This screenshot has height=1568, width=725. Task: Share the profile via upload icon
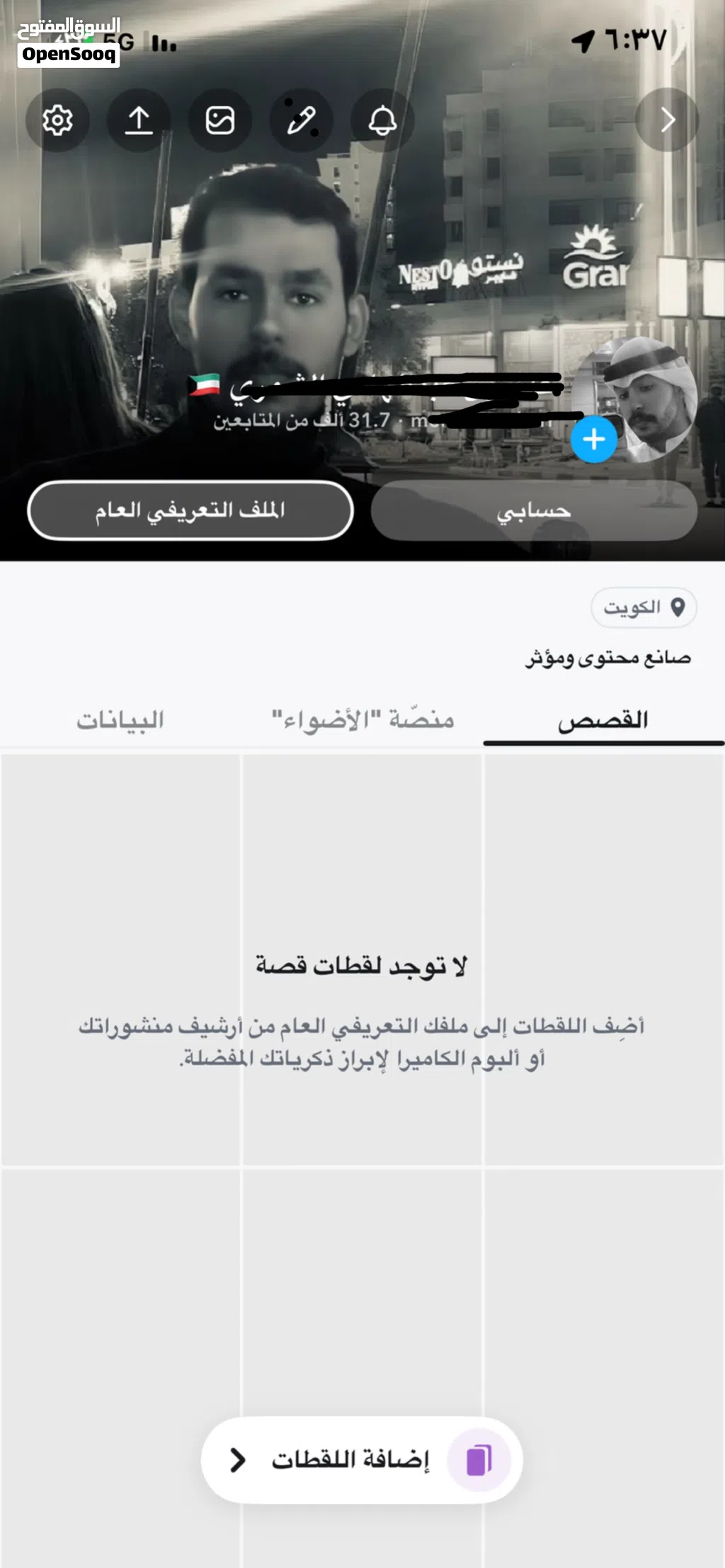139,120
